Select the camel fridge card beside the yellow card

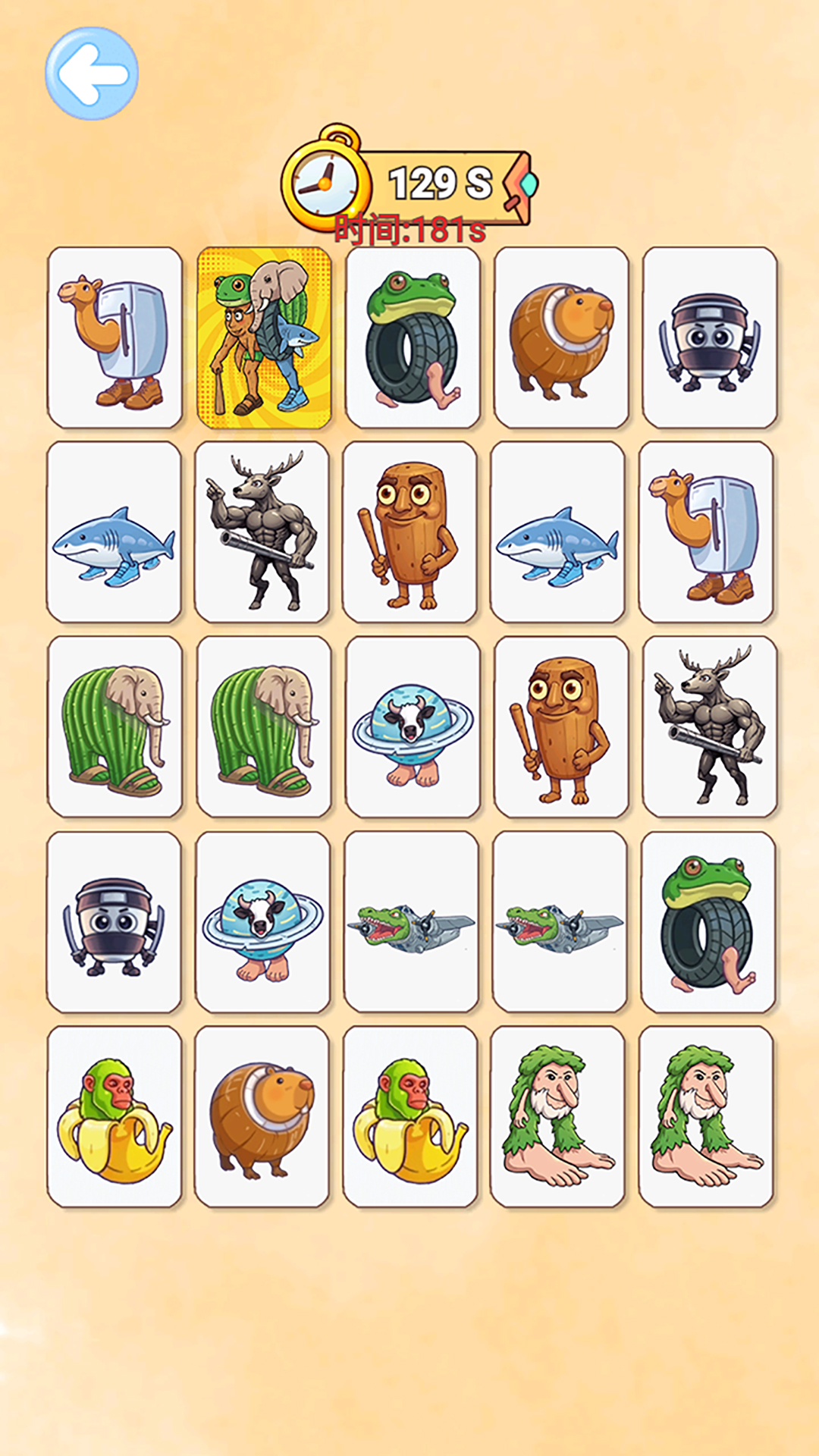tap(115, 337)
